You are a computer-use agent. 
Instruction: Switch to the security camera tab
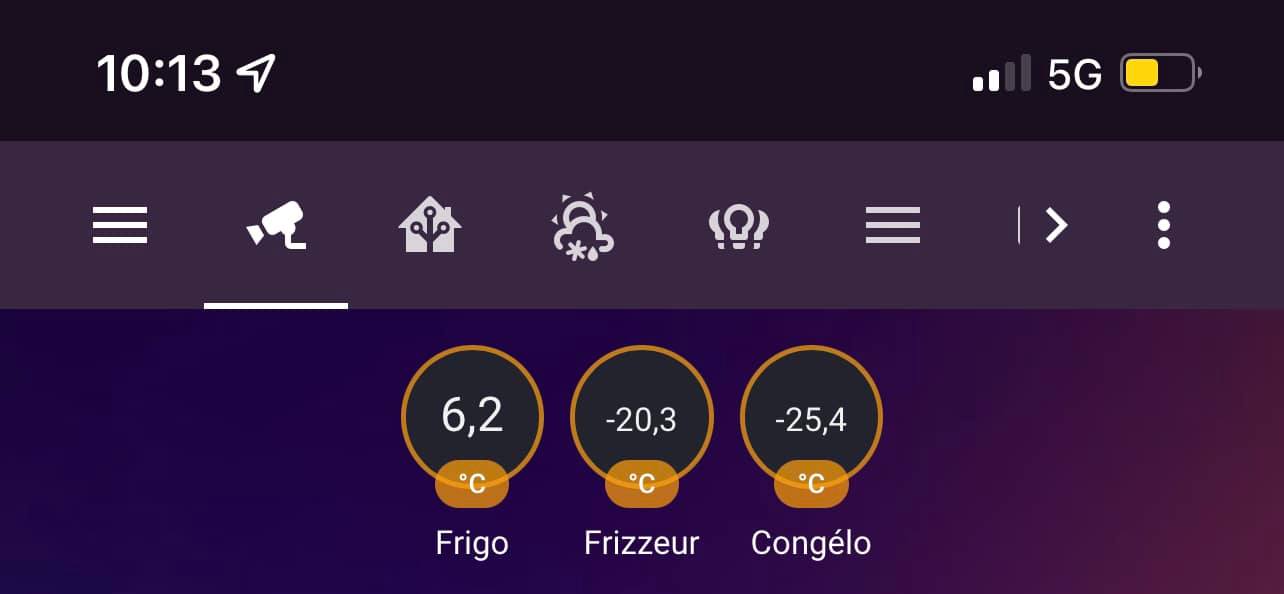[x=276, y=225]
